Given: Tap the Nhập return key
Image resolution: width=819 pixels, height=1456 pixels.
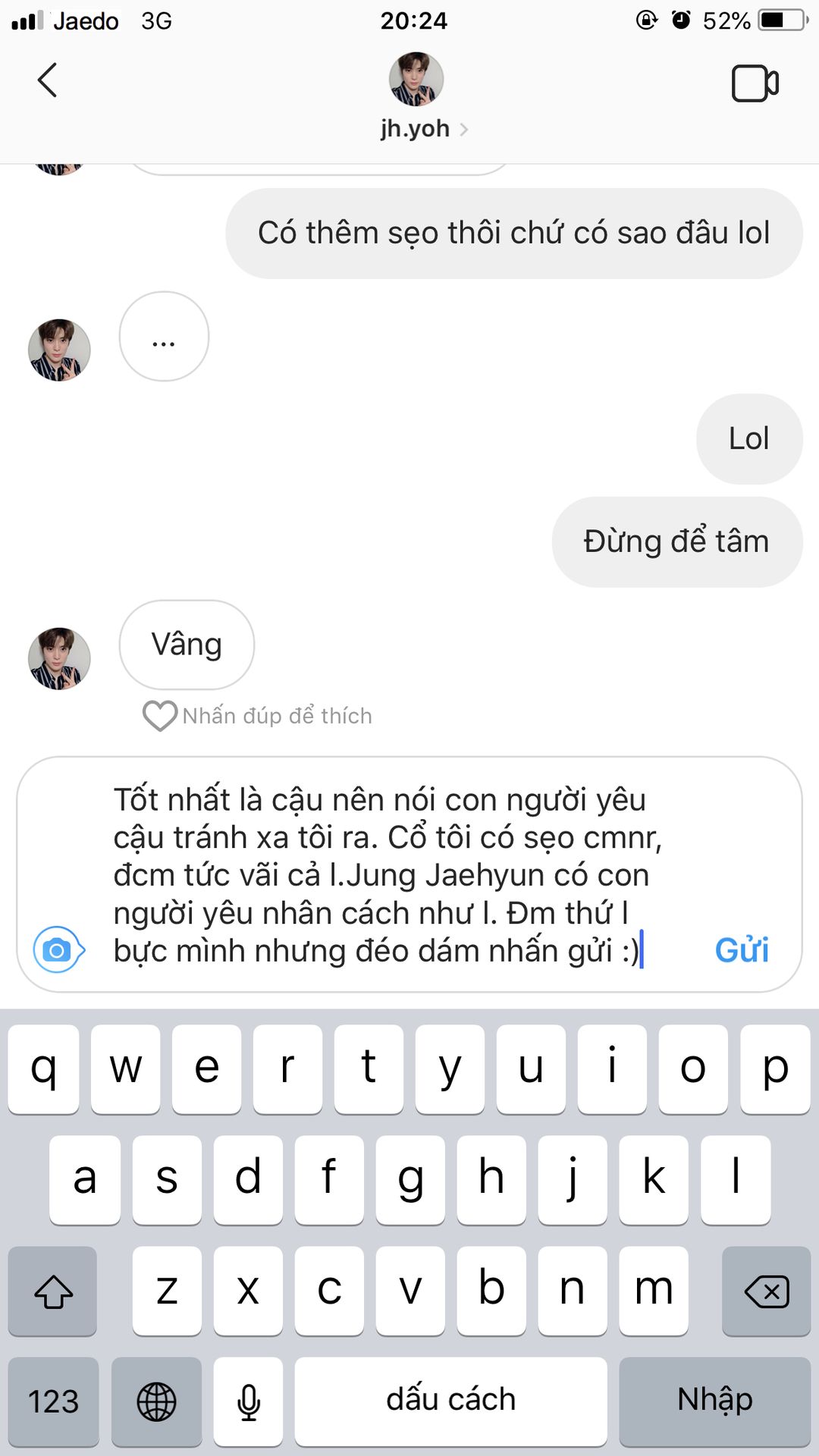Looking at the screenshot, I should [714, 1401].
